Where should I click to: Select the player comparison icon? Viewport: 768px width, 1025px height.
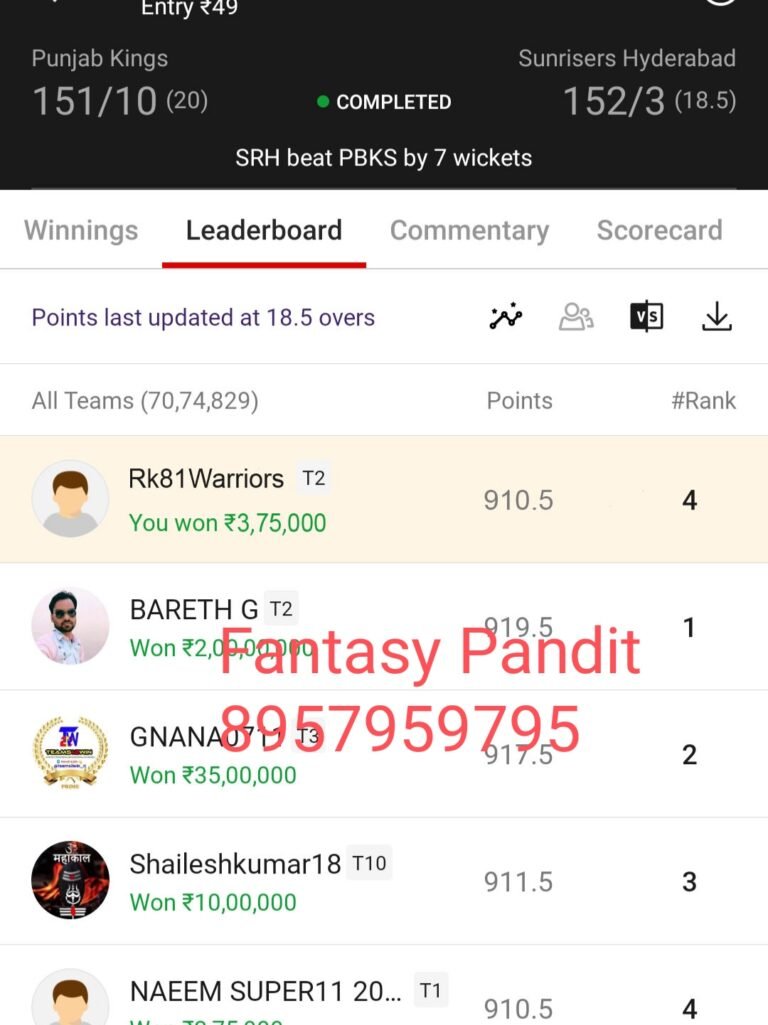[576, 316]
